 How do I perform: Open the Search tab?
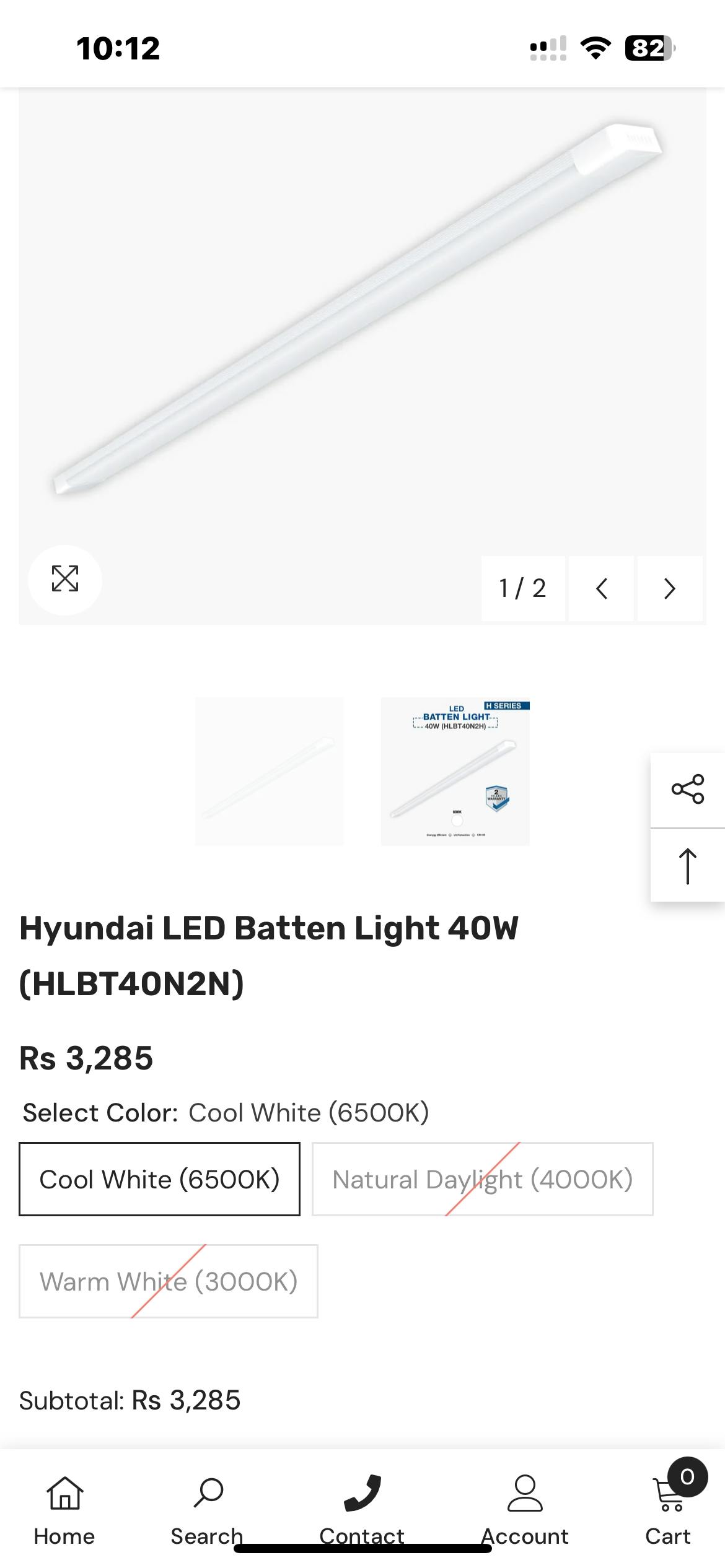click(208, 1510)
